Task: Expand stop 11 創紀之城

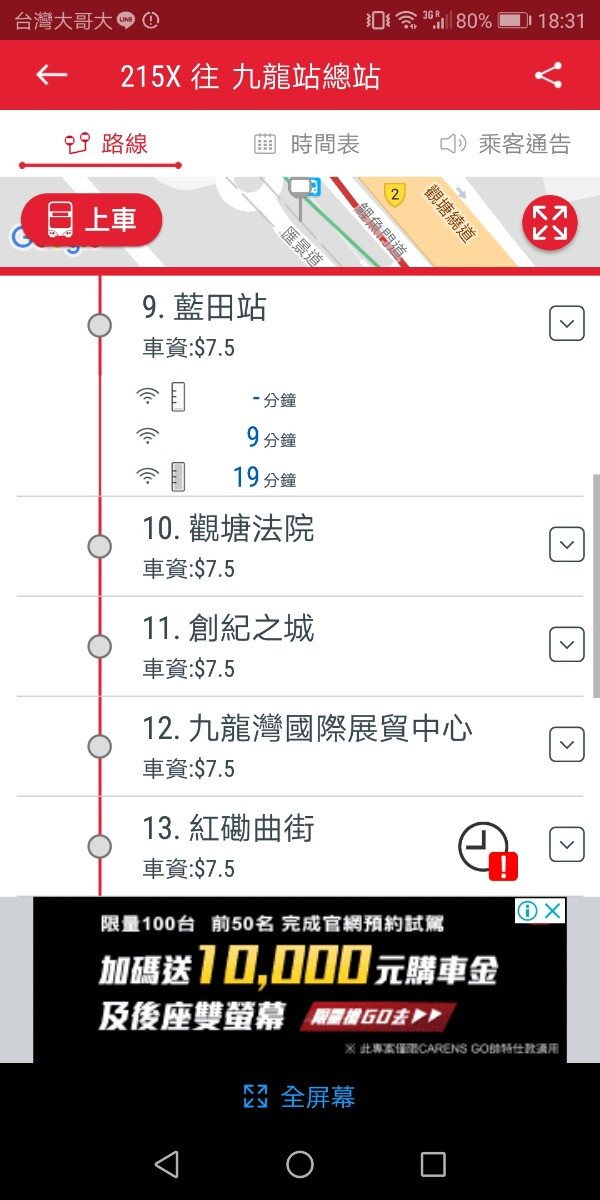Action: click(x=567, y=645)
